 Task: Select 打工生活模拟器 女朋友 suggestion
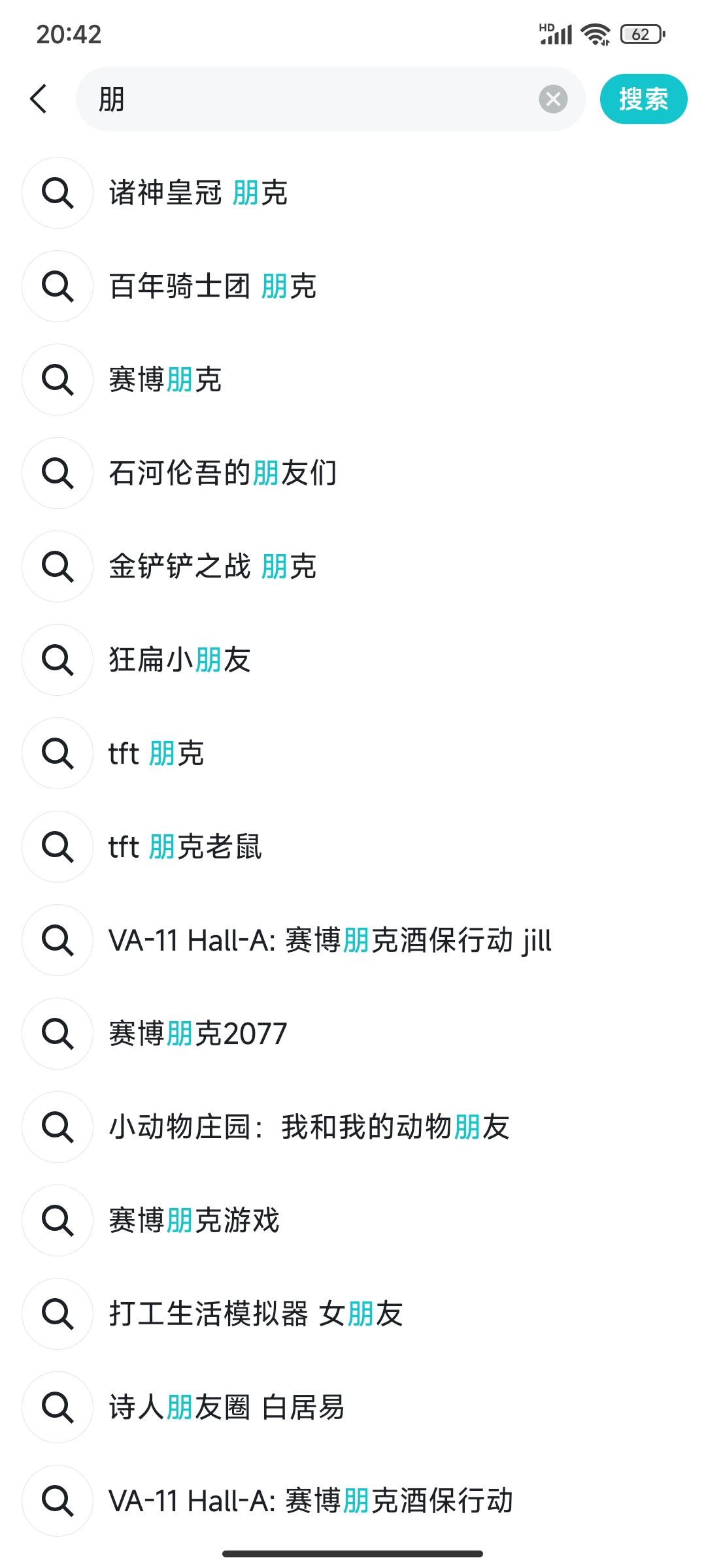click(x=353, y=1314)
